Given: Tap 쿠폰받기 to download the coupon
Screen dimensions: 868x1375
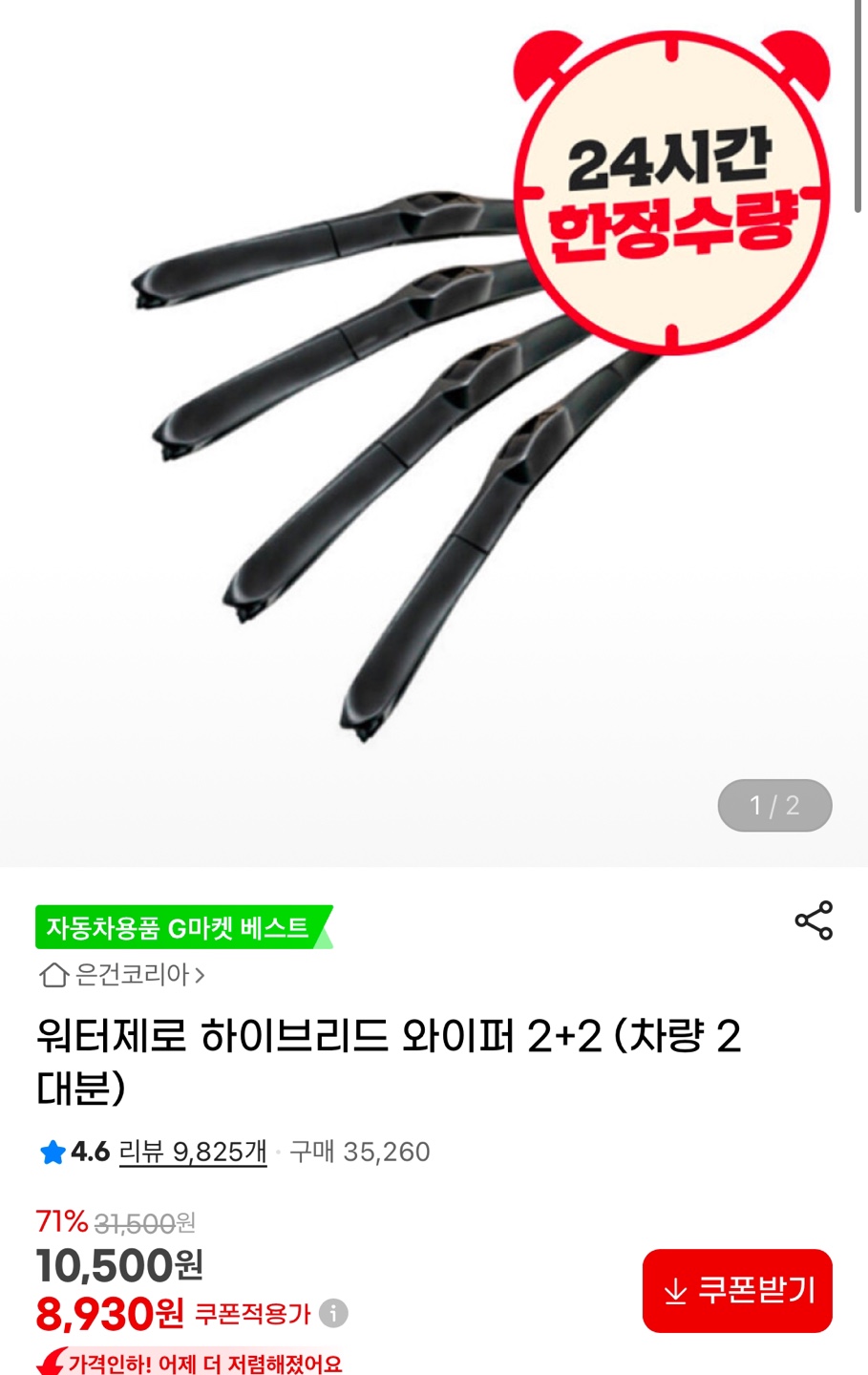Looking at the screenshot, I should 737,1291.
